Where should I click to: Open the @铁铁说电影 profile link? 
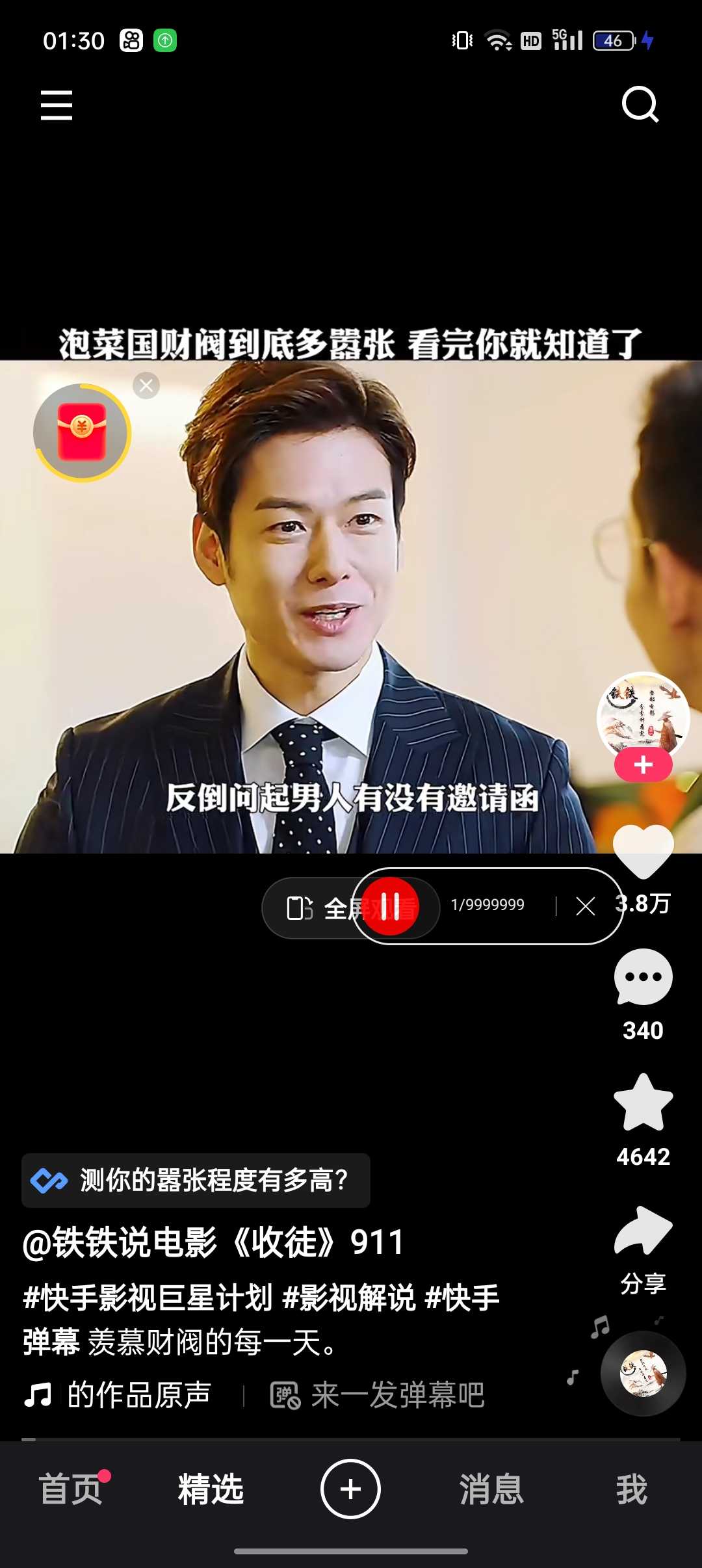[x=120, y=1243]
